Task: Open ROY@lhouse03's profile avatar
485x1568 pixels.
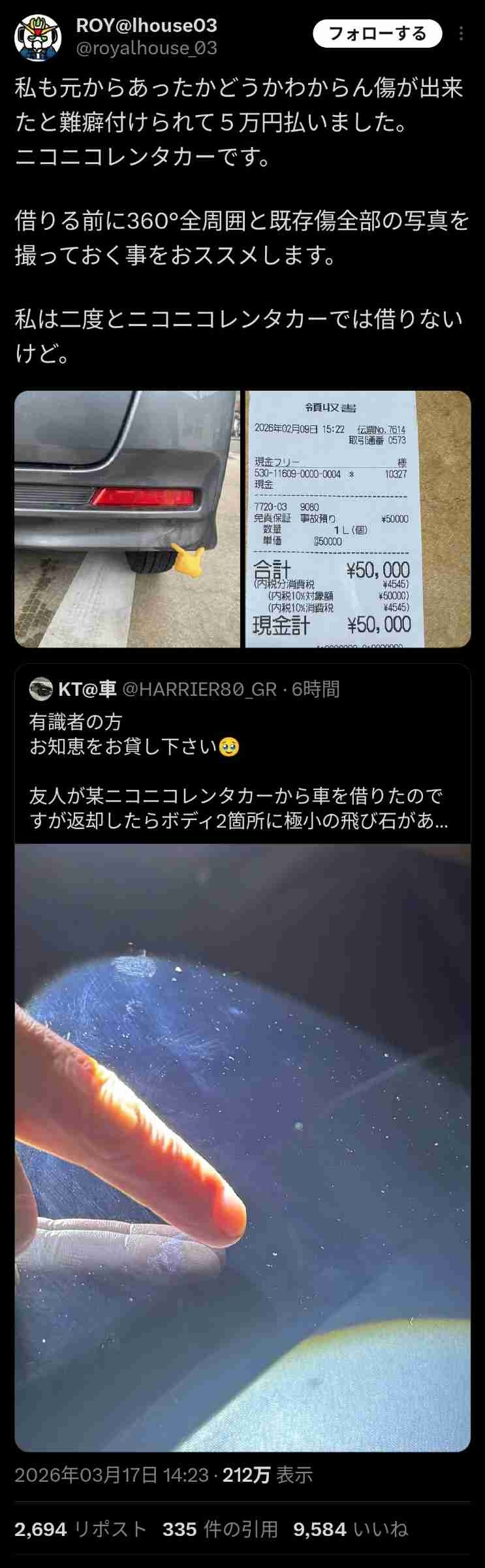Action: [38, 38]
